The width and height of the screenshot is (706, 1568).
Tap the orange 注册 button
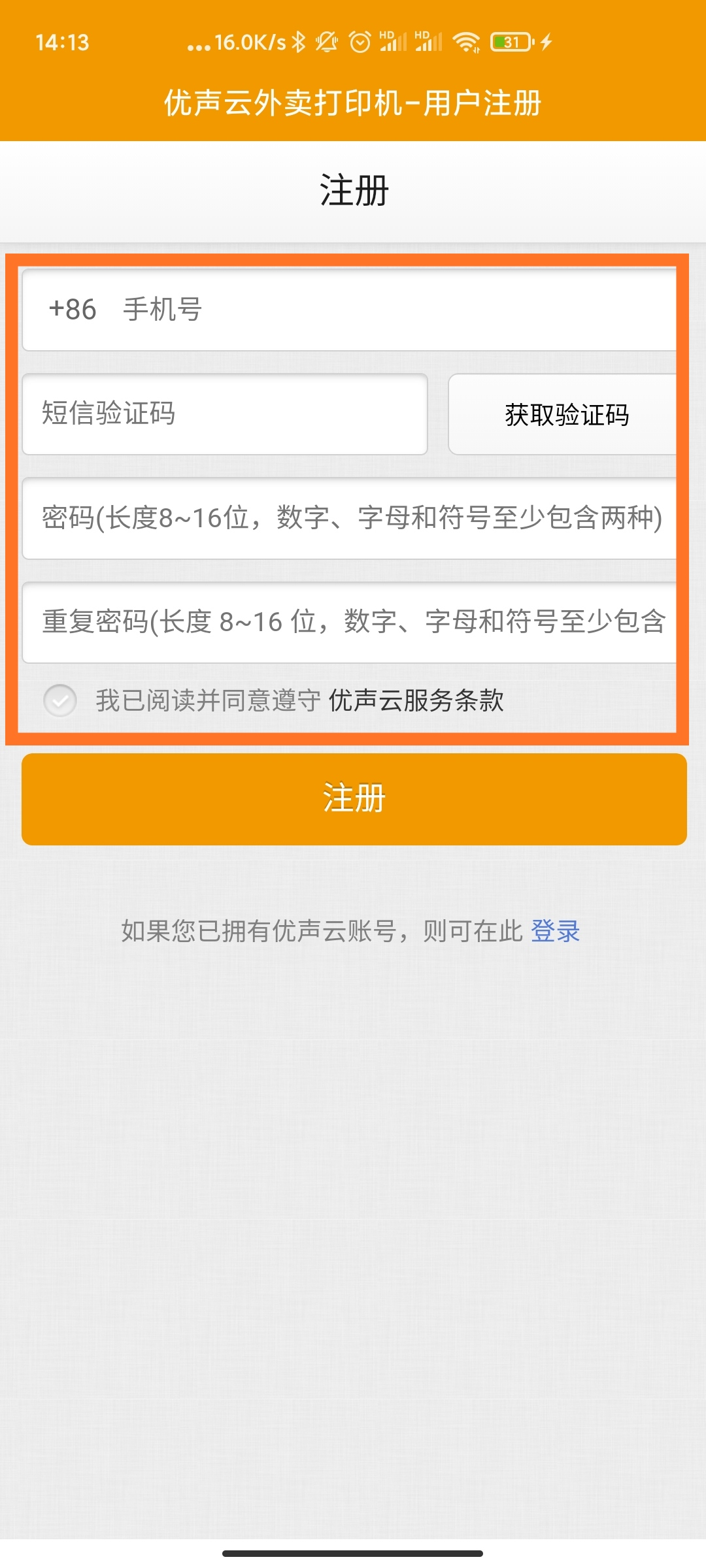coord(354,799)
